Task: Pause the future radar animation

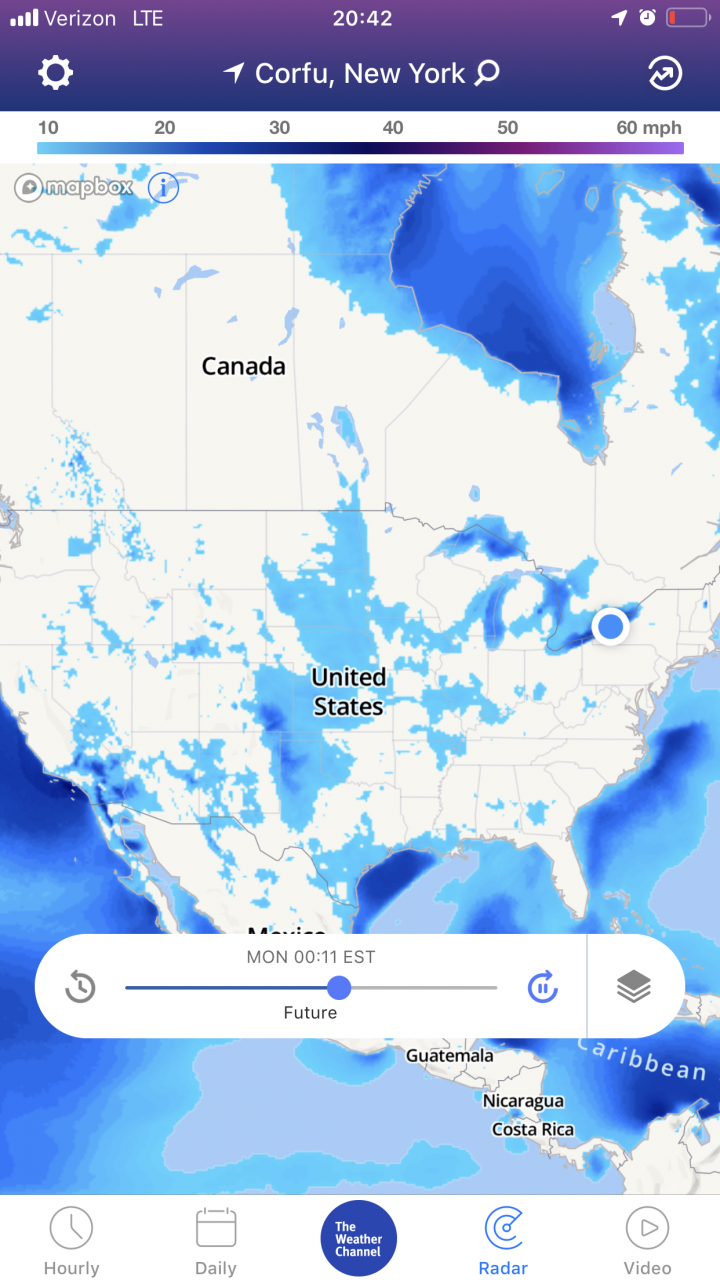Action: [x=542, y=988]
